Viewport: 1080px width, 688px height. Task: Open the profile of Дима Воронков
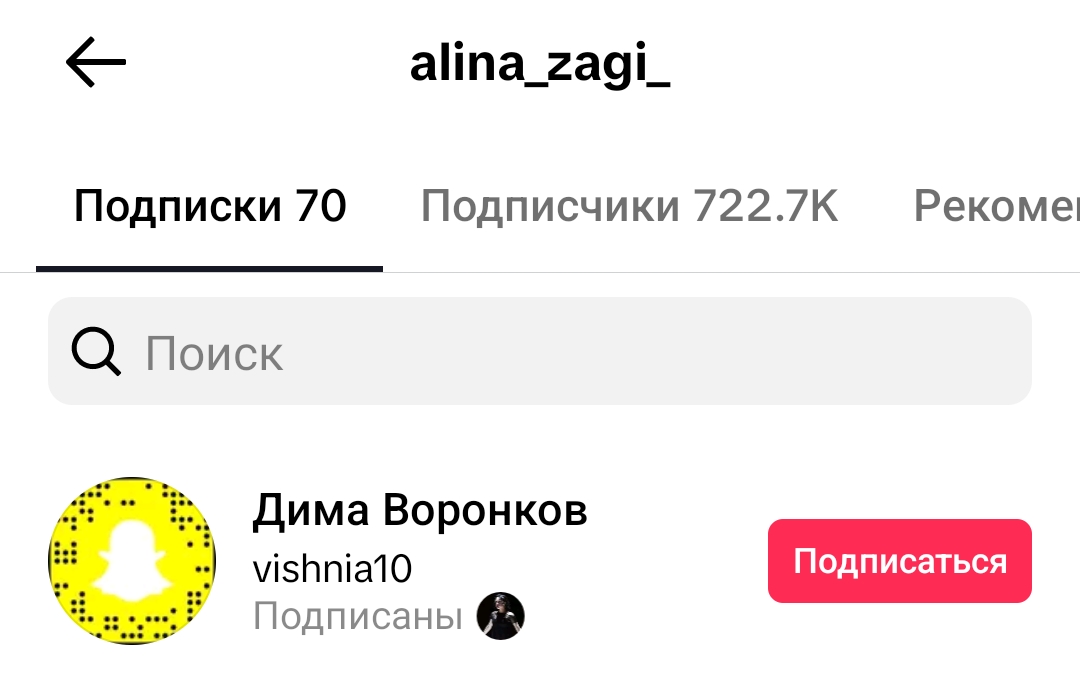tap(419, 512)
